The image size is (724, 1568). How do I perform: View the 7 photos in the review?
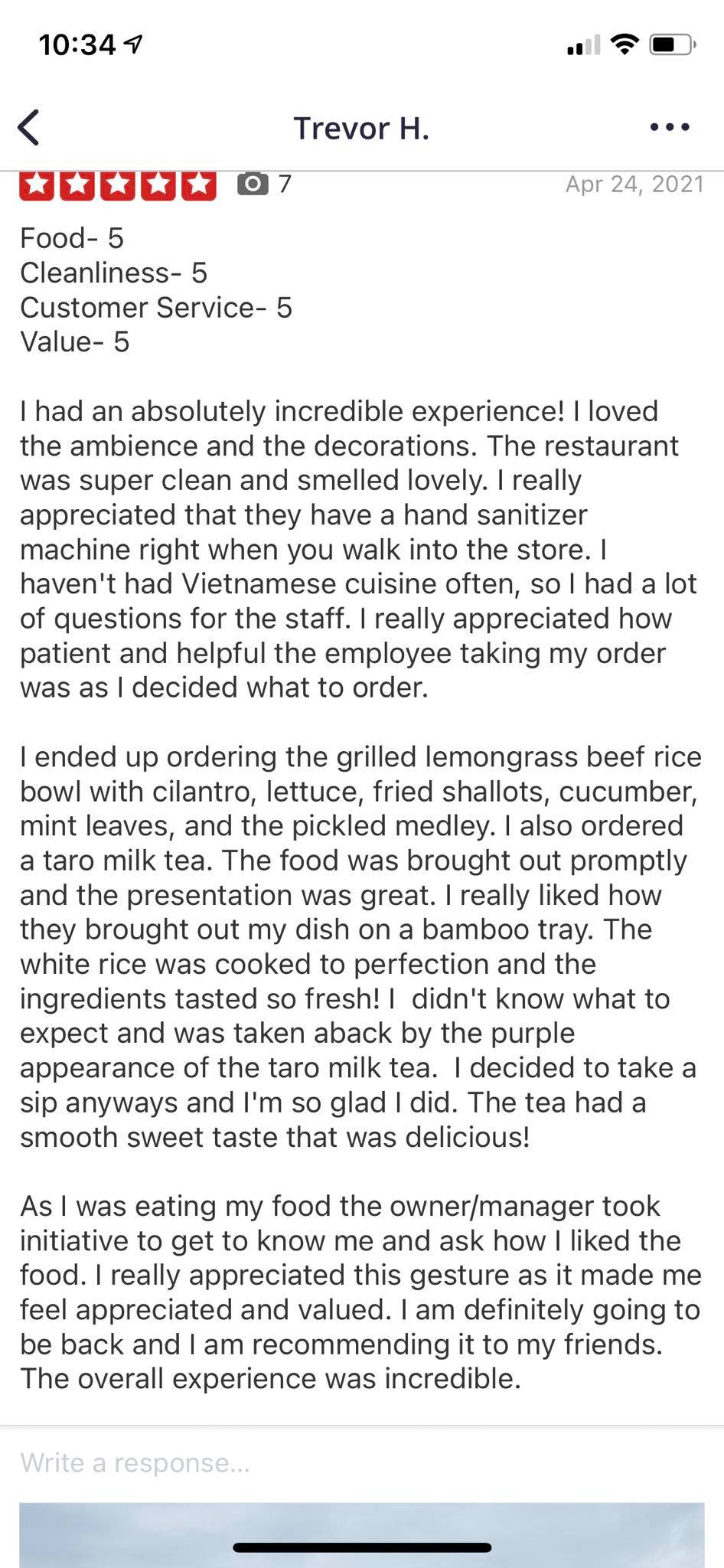(x=264, y=185)
